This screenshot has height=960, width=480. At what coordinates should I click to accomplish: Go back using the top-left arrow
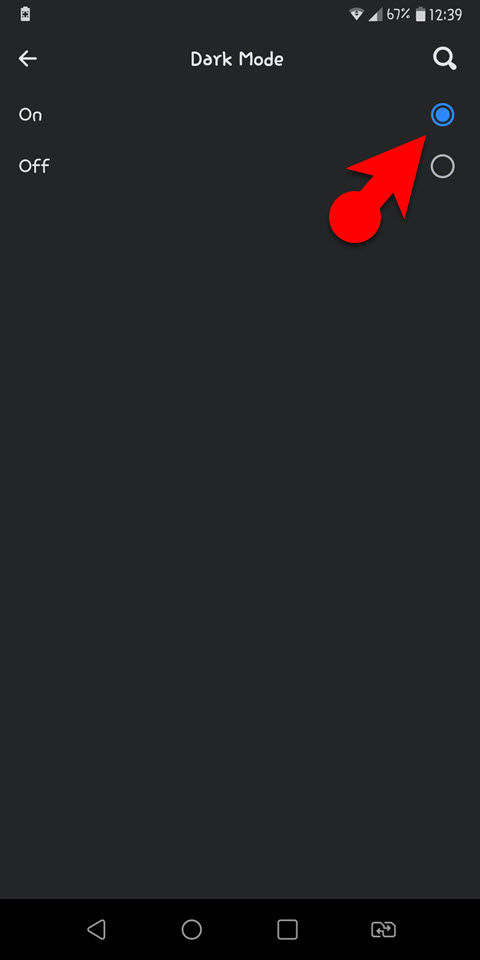point(28,59)
